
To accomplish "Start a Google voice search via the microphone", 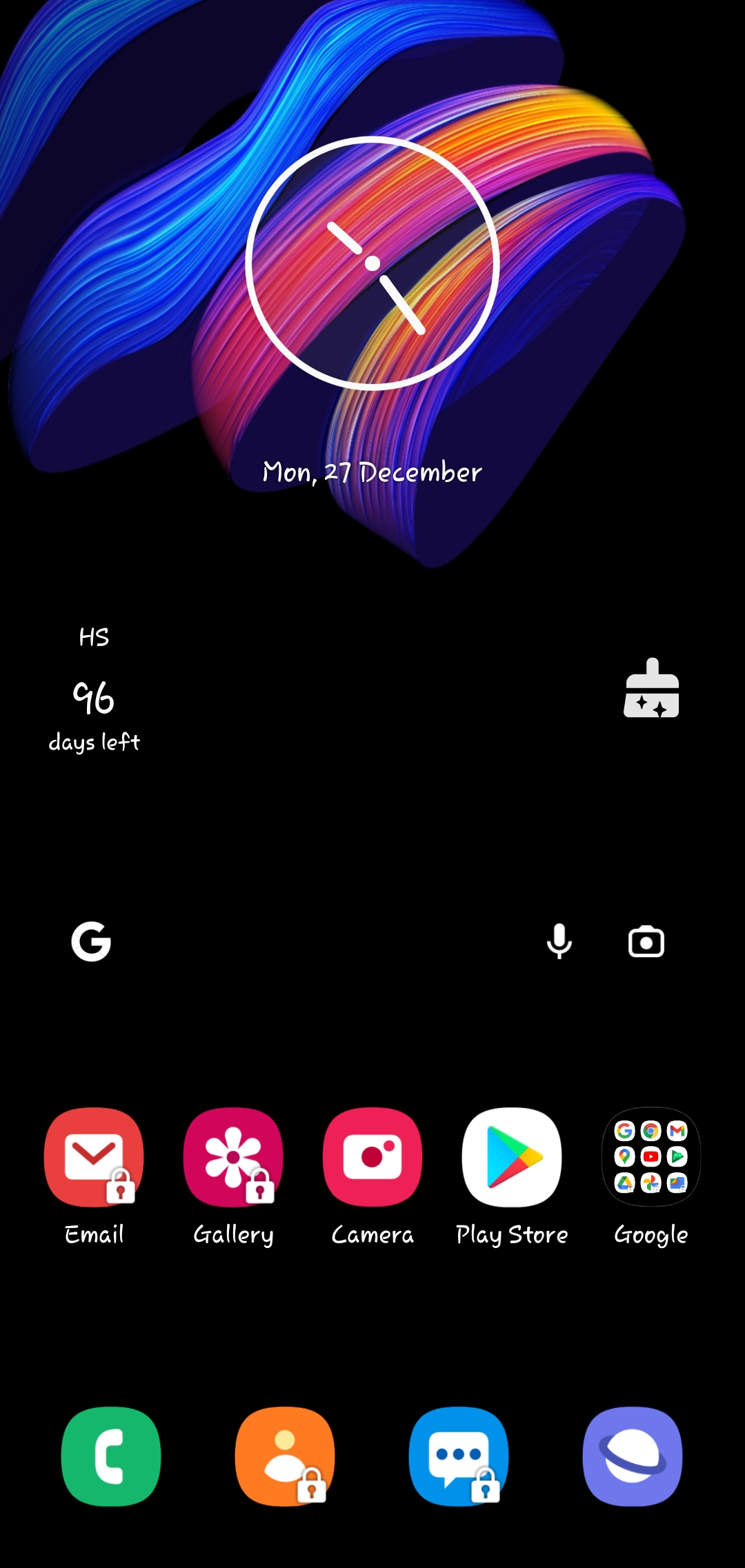I will point(559,943).
